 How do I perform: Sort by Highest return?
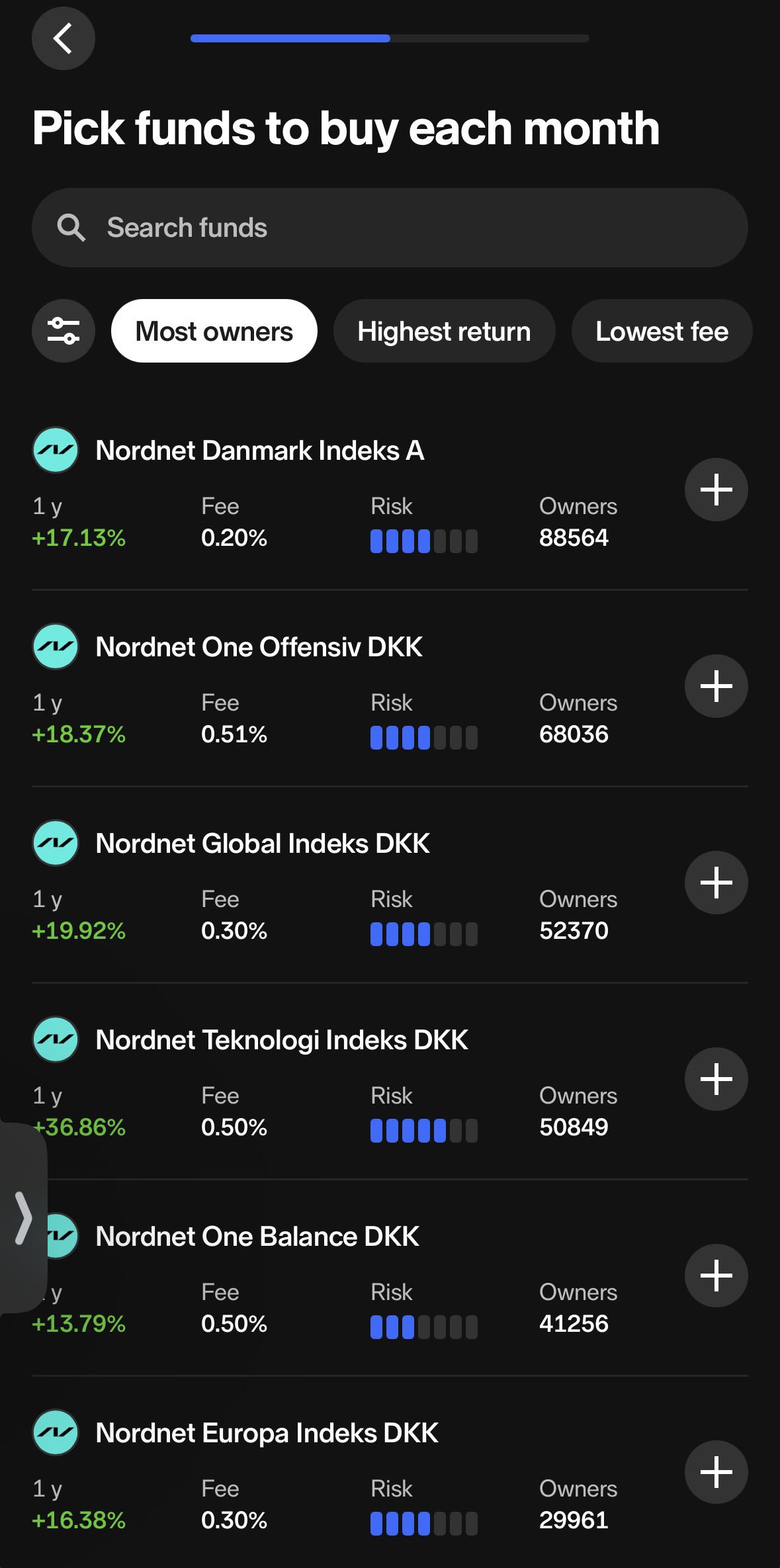(444, 331)
